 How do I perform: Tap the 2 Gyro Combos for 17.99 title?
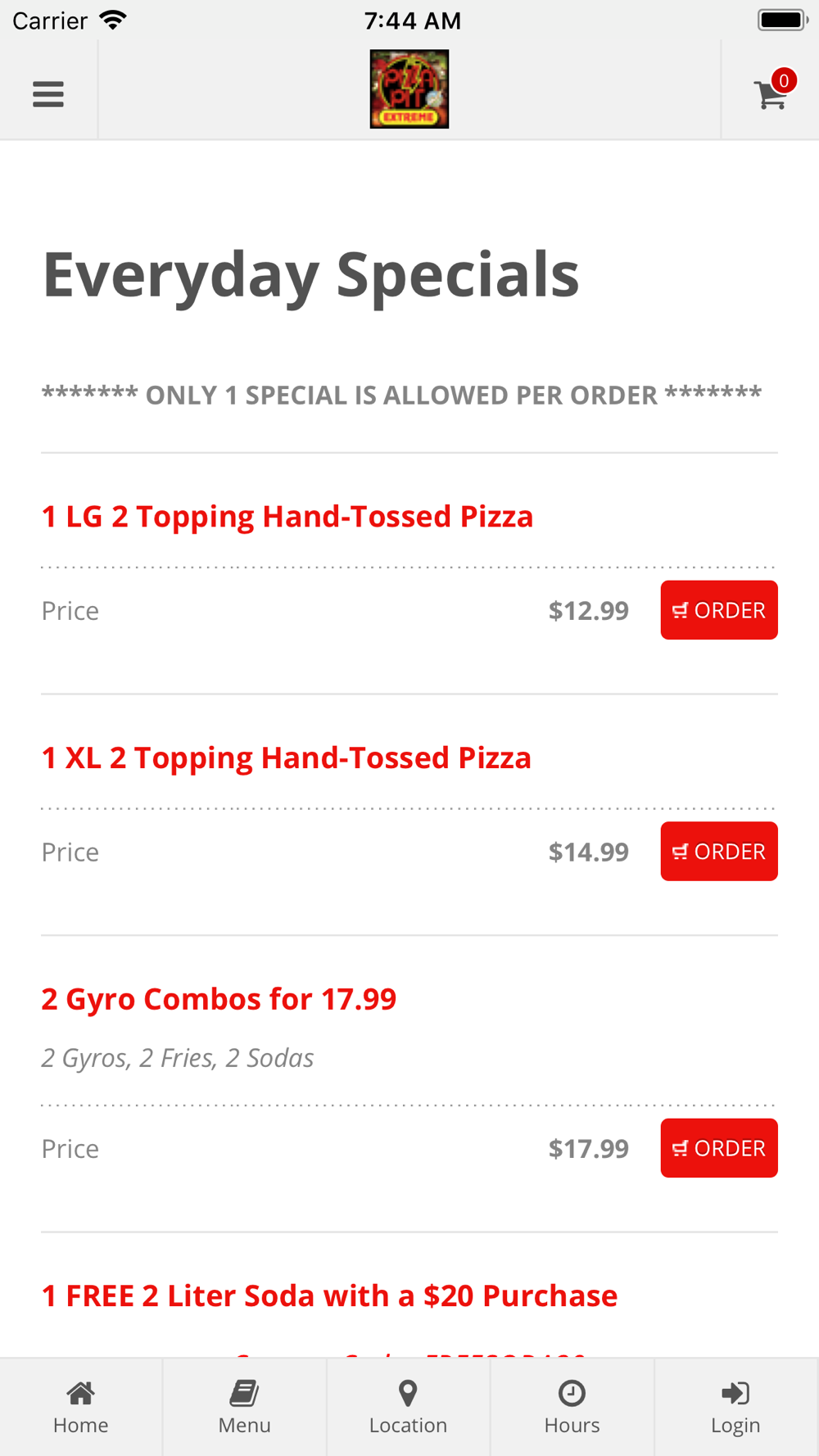click(x=219, y=999)
